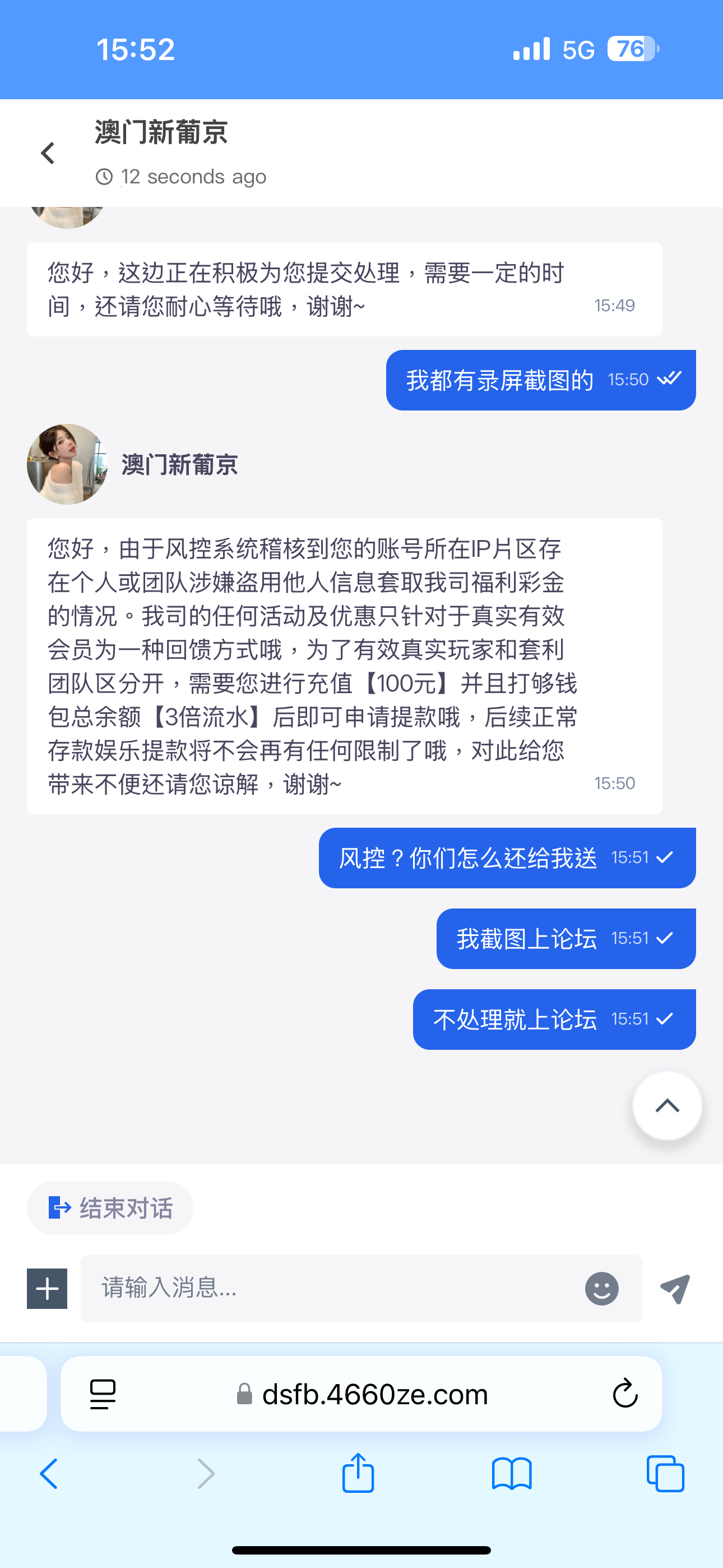Share this page from Safari toolbar

(358, 1473)
